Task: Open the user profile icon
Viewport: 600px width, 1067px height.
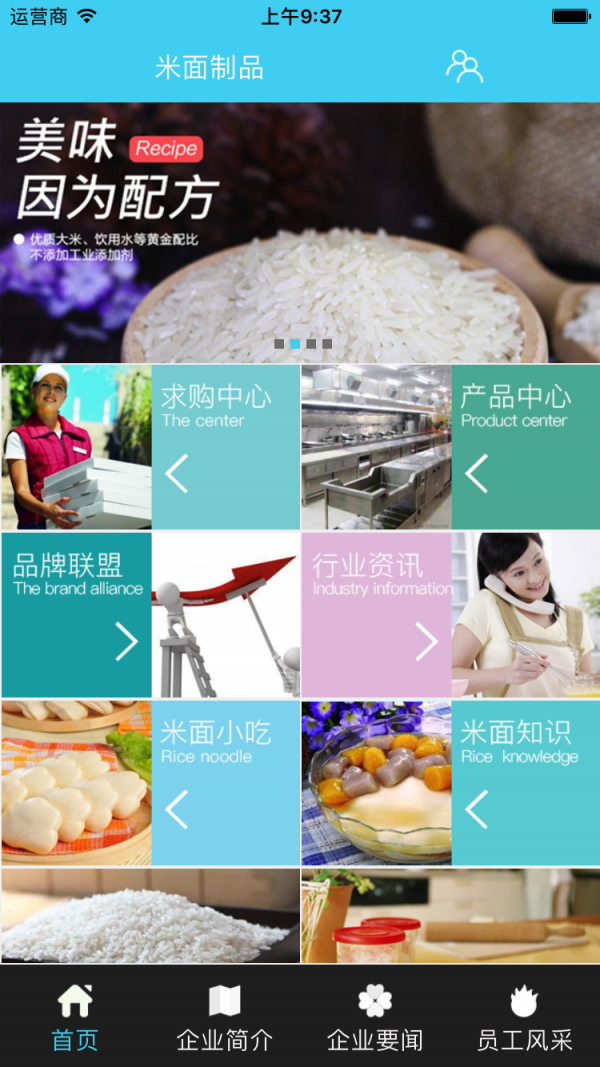Action: 464,67
